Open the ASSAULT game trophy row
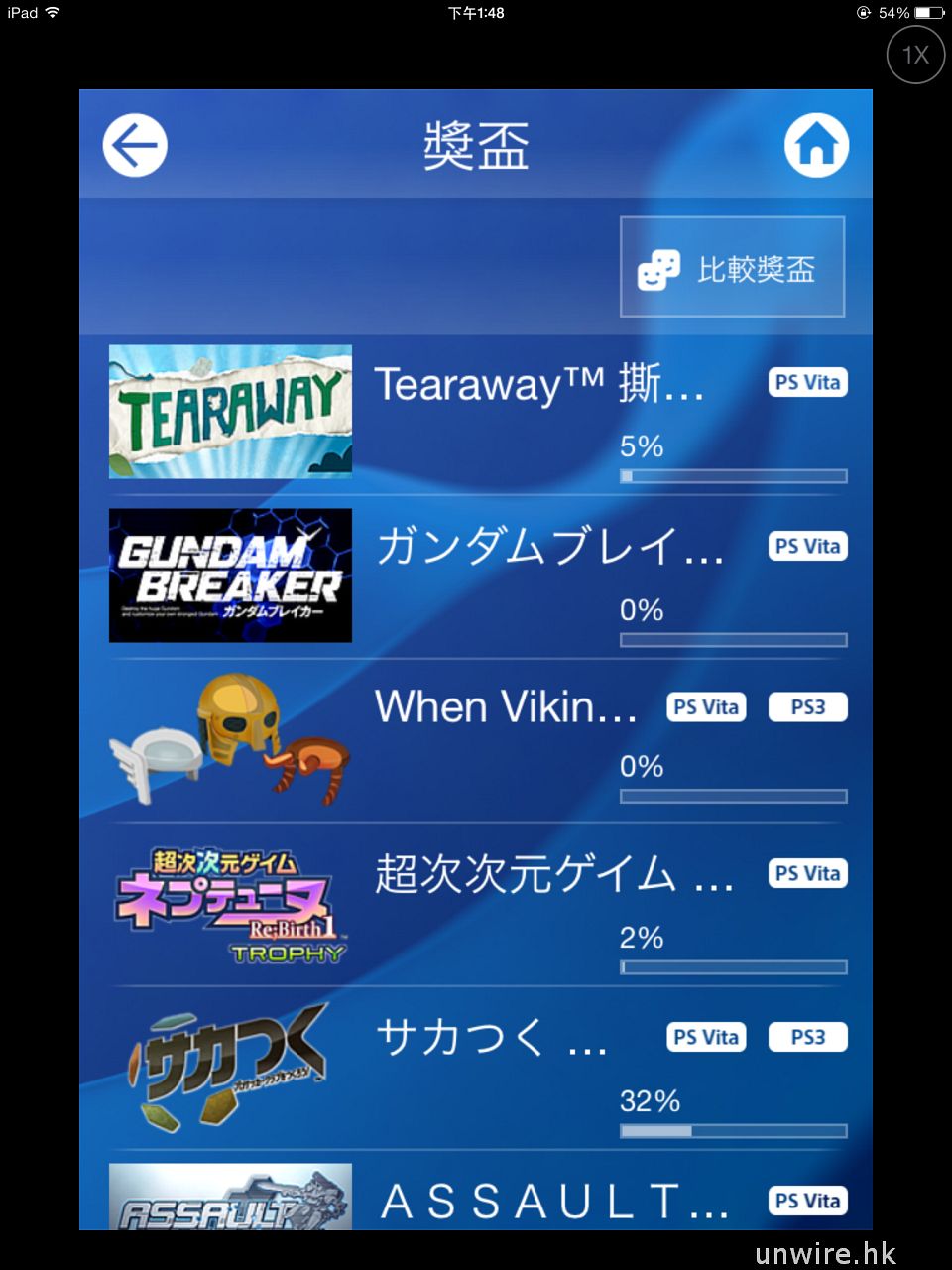 (x=476, y=1199)
